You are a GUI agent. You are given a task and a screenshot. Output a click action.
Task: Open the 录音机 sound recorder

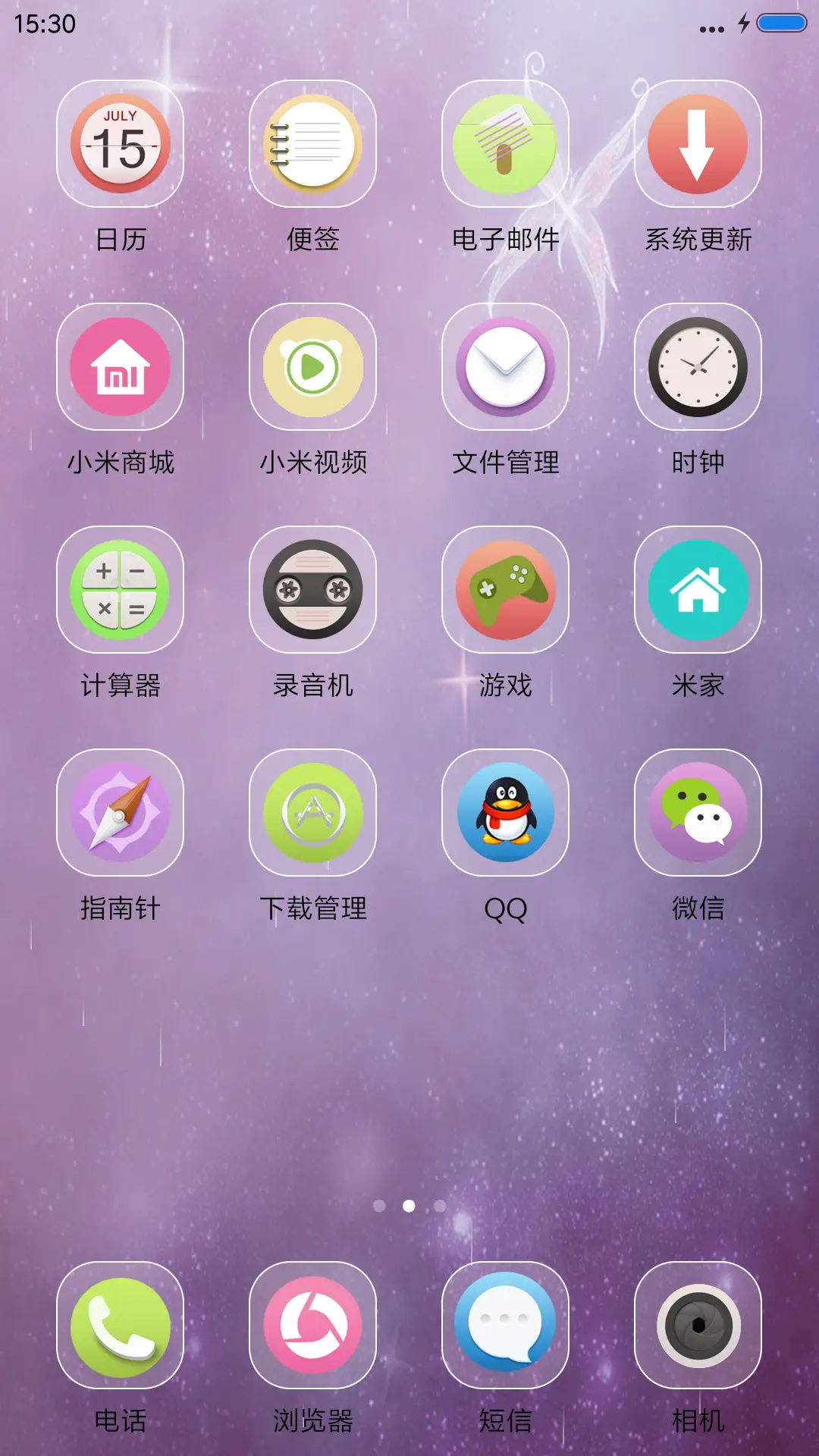point(313,591)
